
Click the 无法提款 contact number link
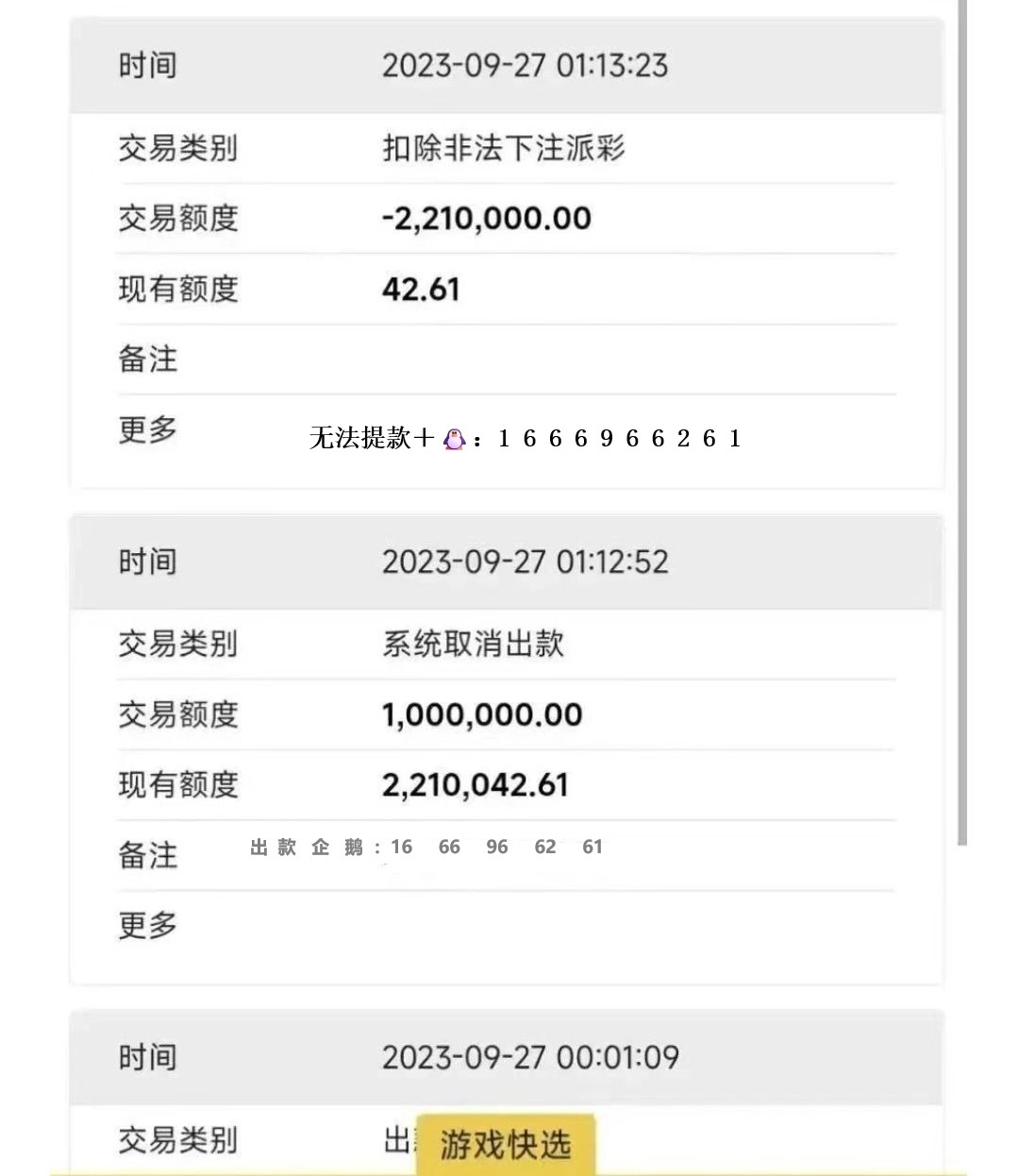click(x=524, y=437)
